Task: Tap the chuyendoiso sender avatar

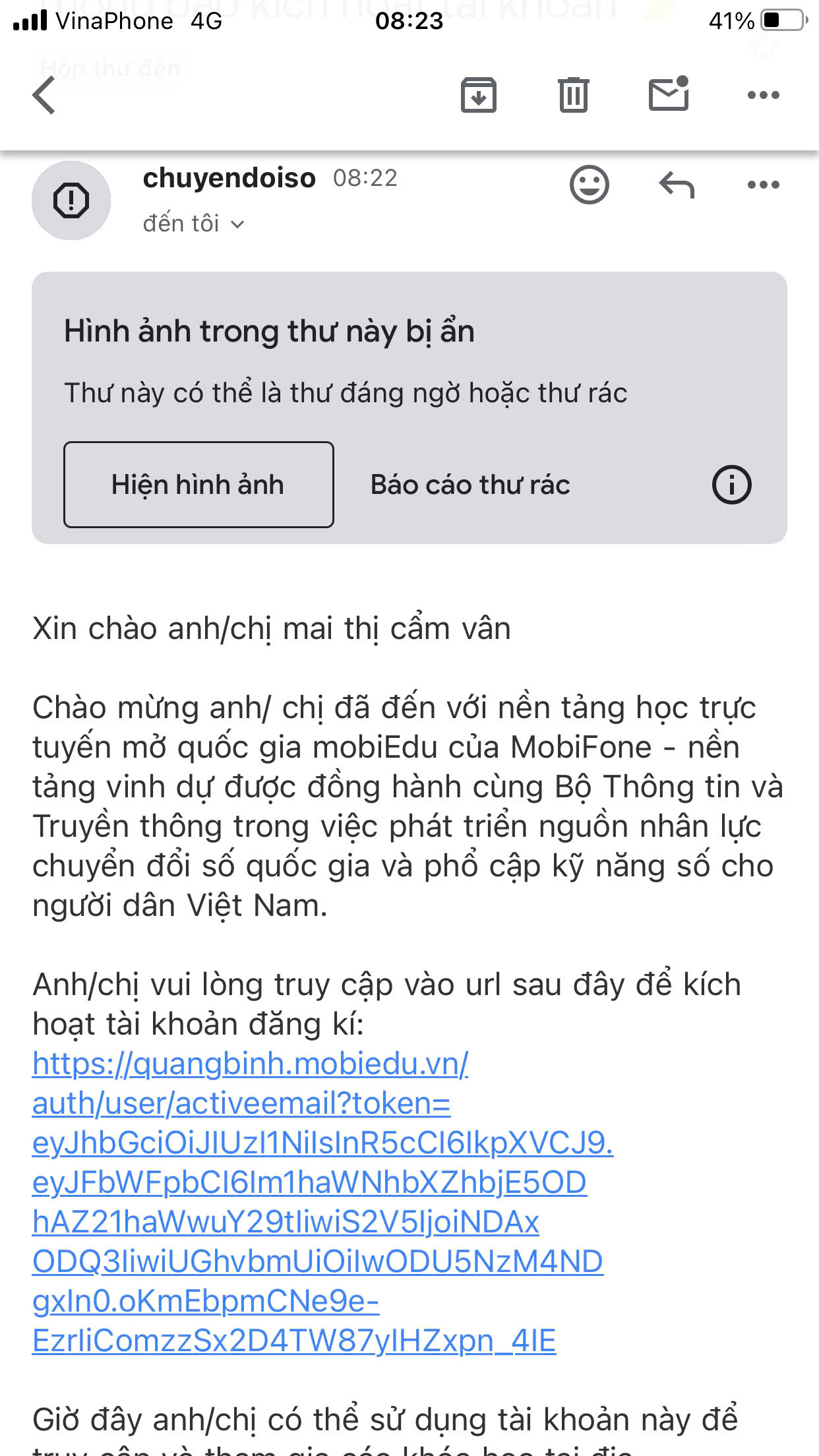Action: click(71, 200)
